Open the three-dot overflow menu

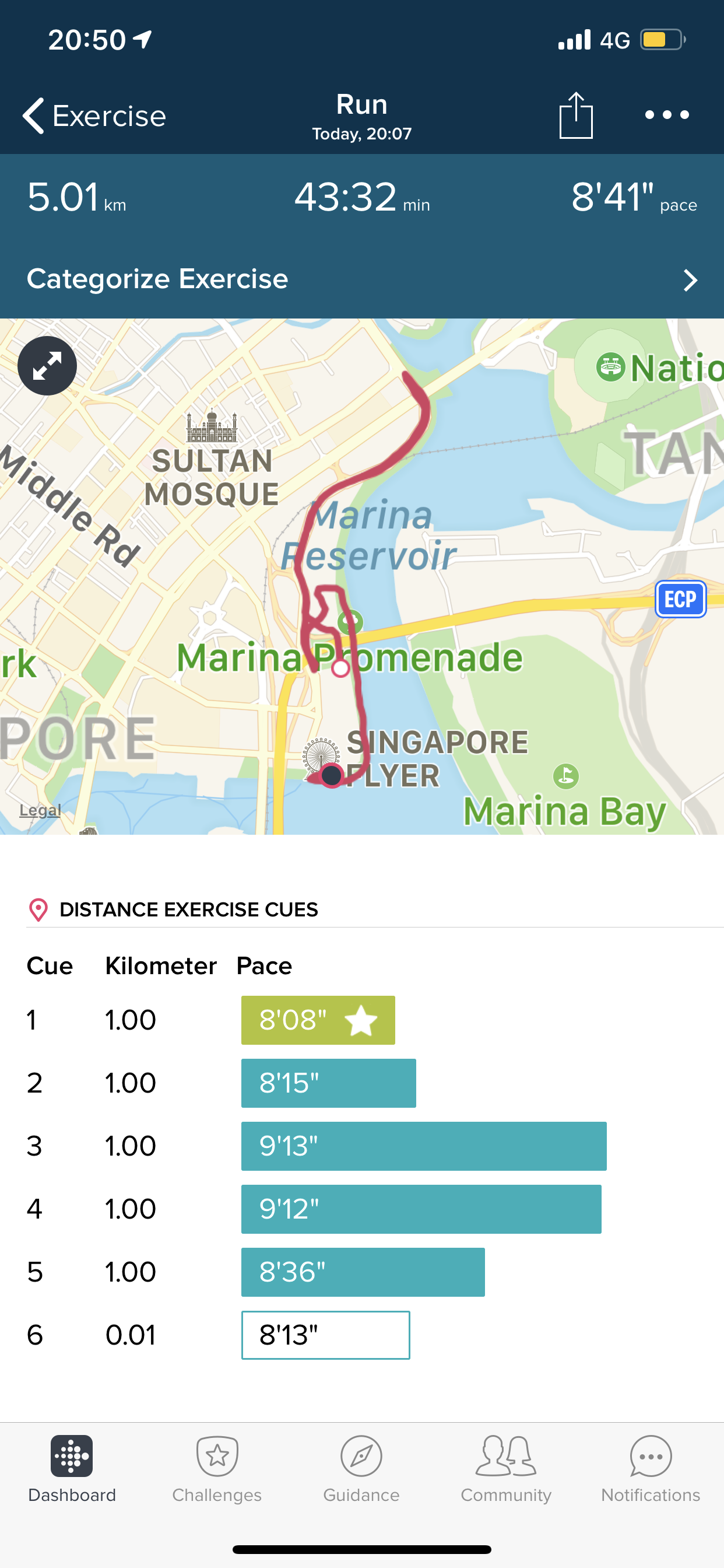[667, 114]
